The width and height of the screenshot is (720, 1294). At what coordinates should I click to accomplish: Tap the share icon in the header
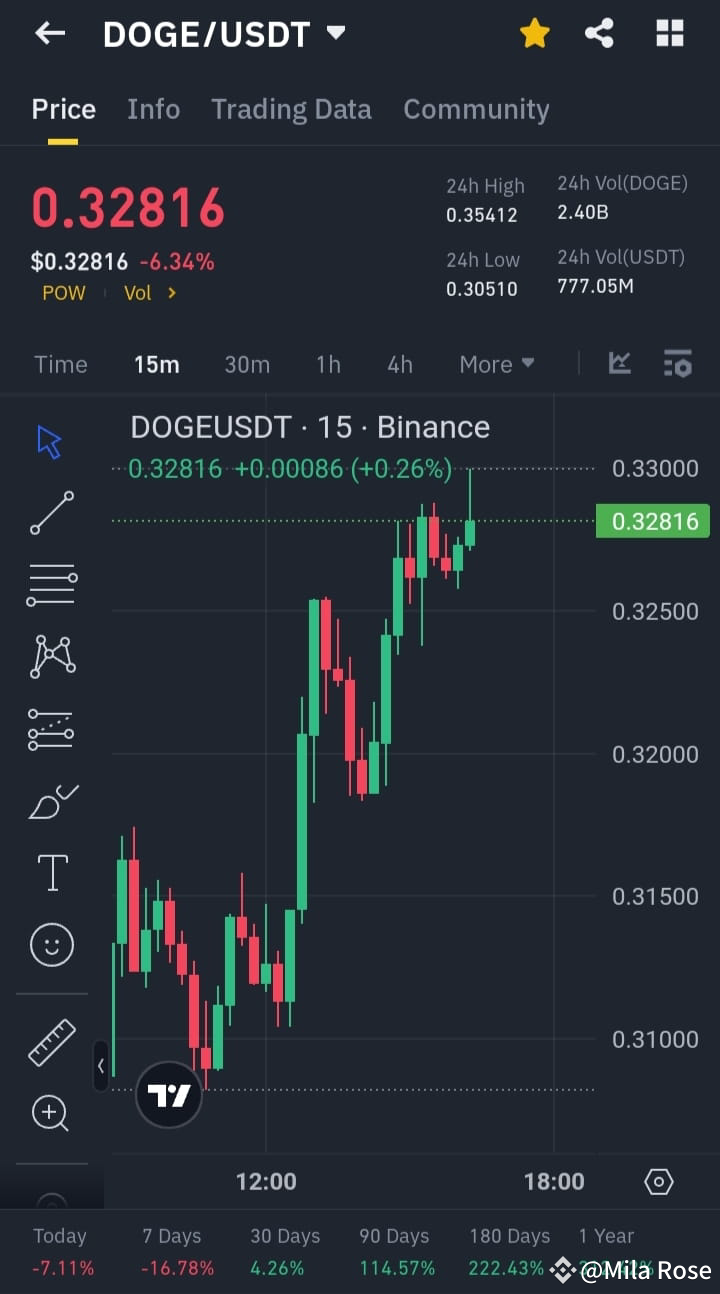click(600, 33)
